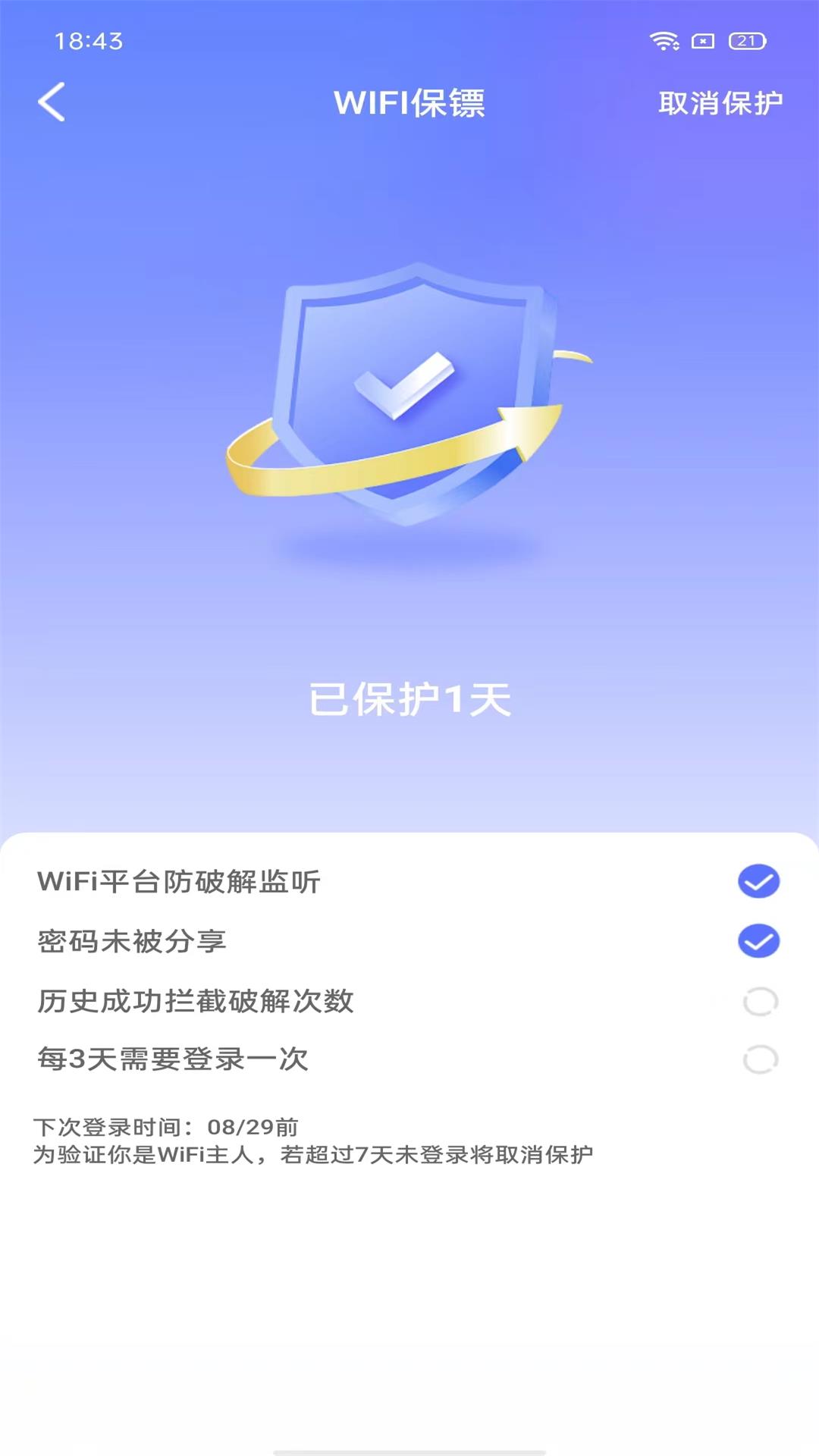Tap 取消保护 to cancel protection
Screen dimensions: 819x1456
[x=720, y=103]
